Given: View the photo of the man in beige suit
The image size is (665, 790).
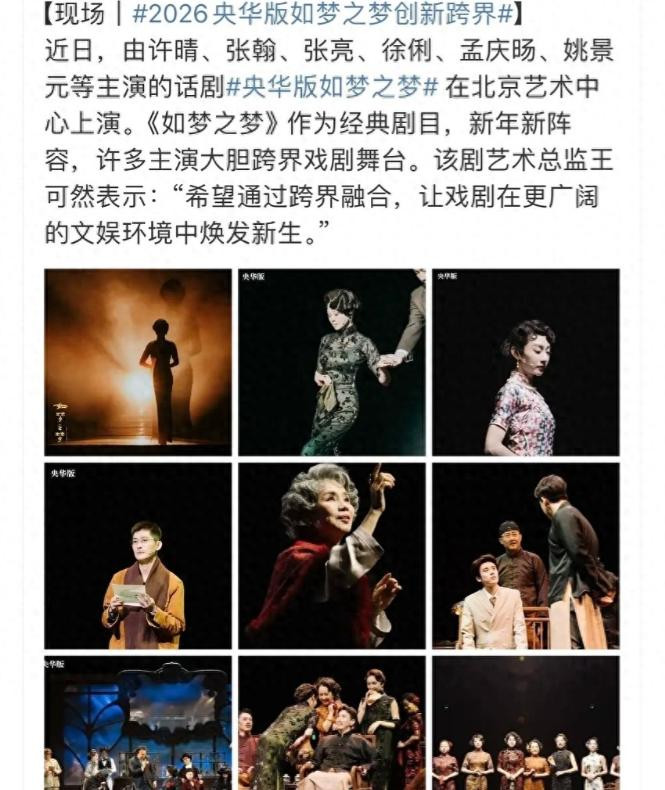Looking at the screenshot, I should tap(525, 555).
